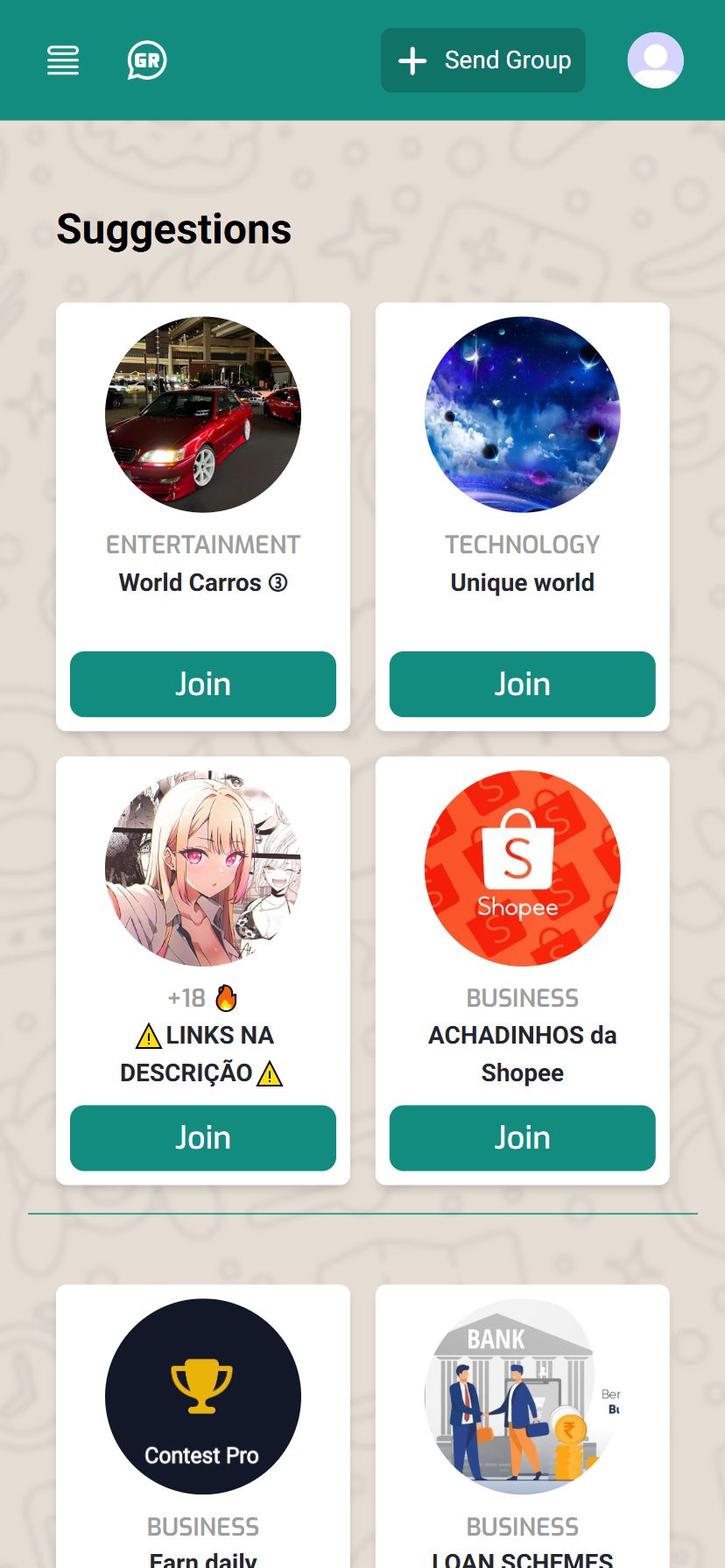Viewport: 725px width, 1568px height.
Task: Open the user profile avatar
Action: (x=655, y=60)
